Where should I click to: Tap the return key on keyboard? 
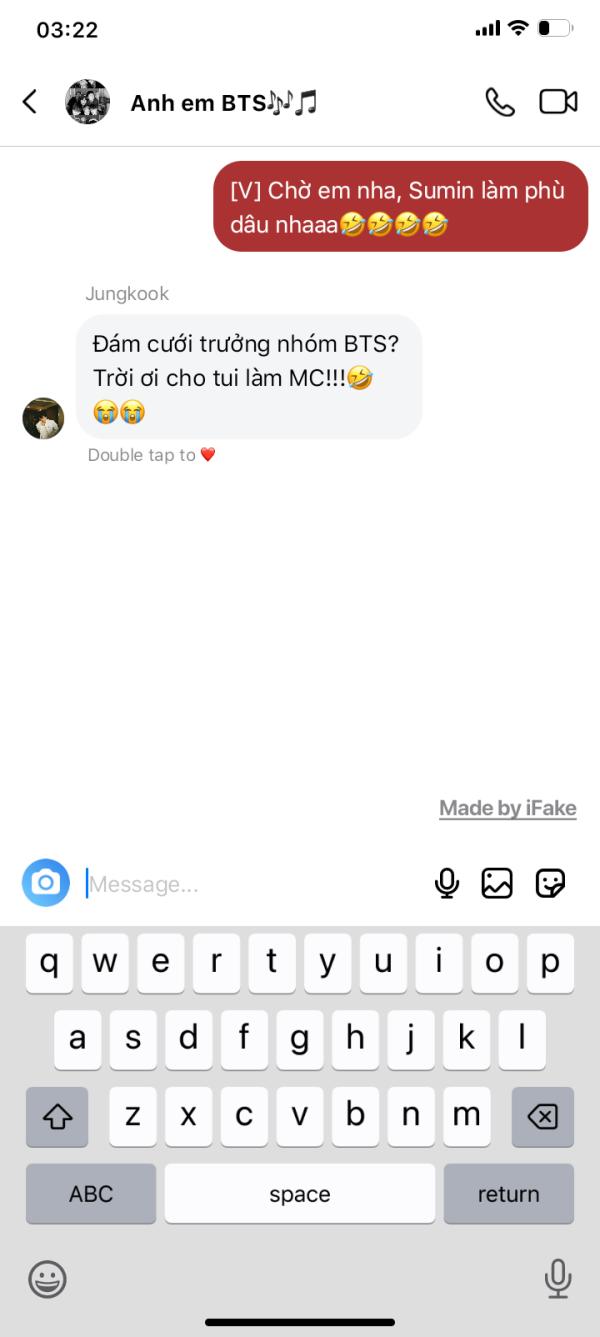click(x=508, y=1193)
